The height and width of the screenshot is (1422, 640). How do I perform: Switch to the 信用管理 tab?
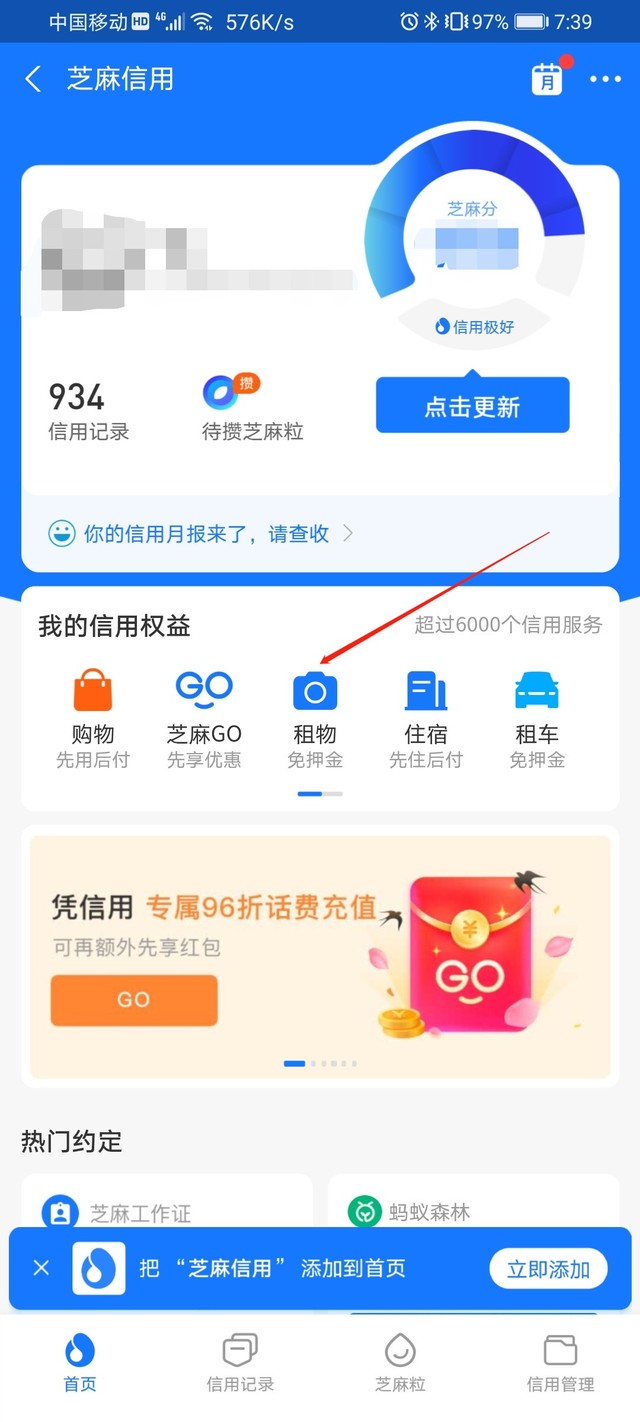point(560,1363)
